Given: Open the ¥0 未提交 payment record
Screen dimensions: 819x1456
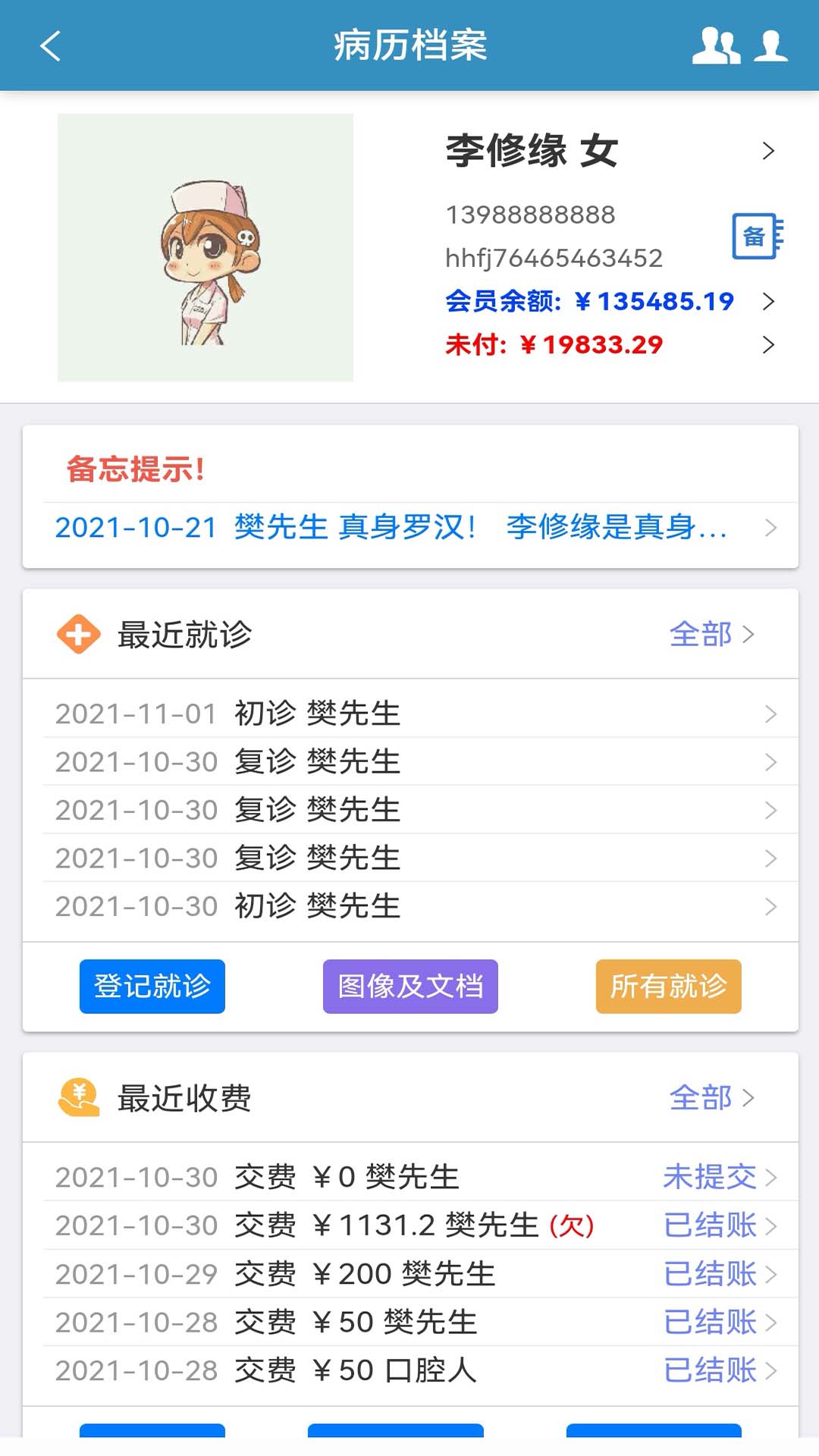Looking at the screenshot, I should pos(410,1177).
